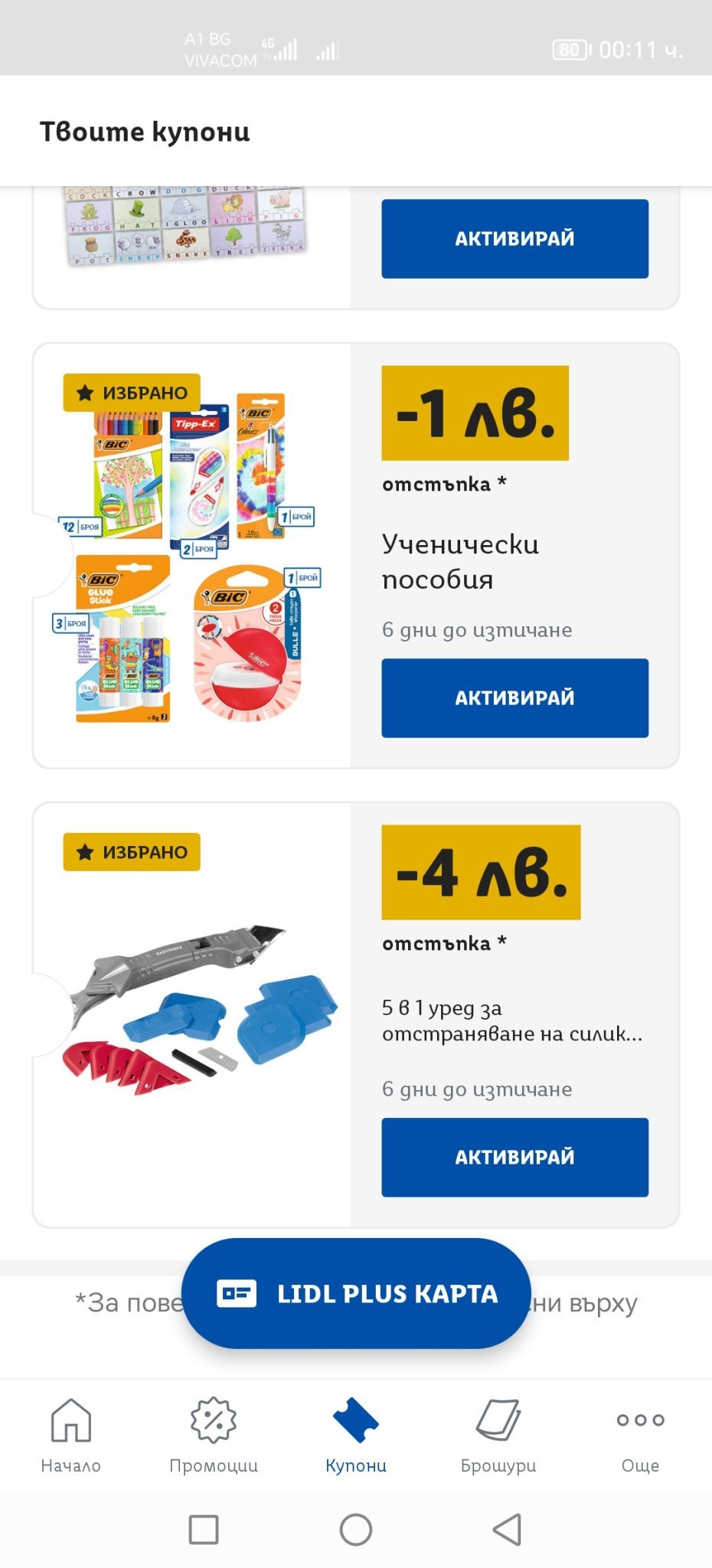Open the Брошури tab

point(498,1434)
